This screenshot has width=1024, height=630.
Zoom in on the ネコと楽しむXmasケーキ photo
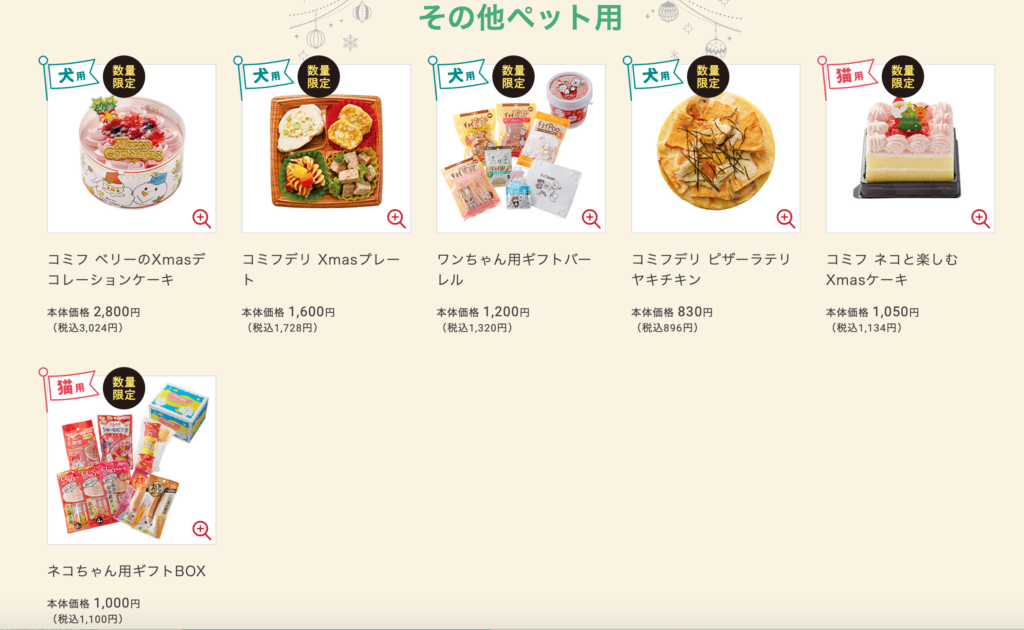(980, 219)
